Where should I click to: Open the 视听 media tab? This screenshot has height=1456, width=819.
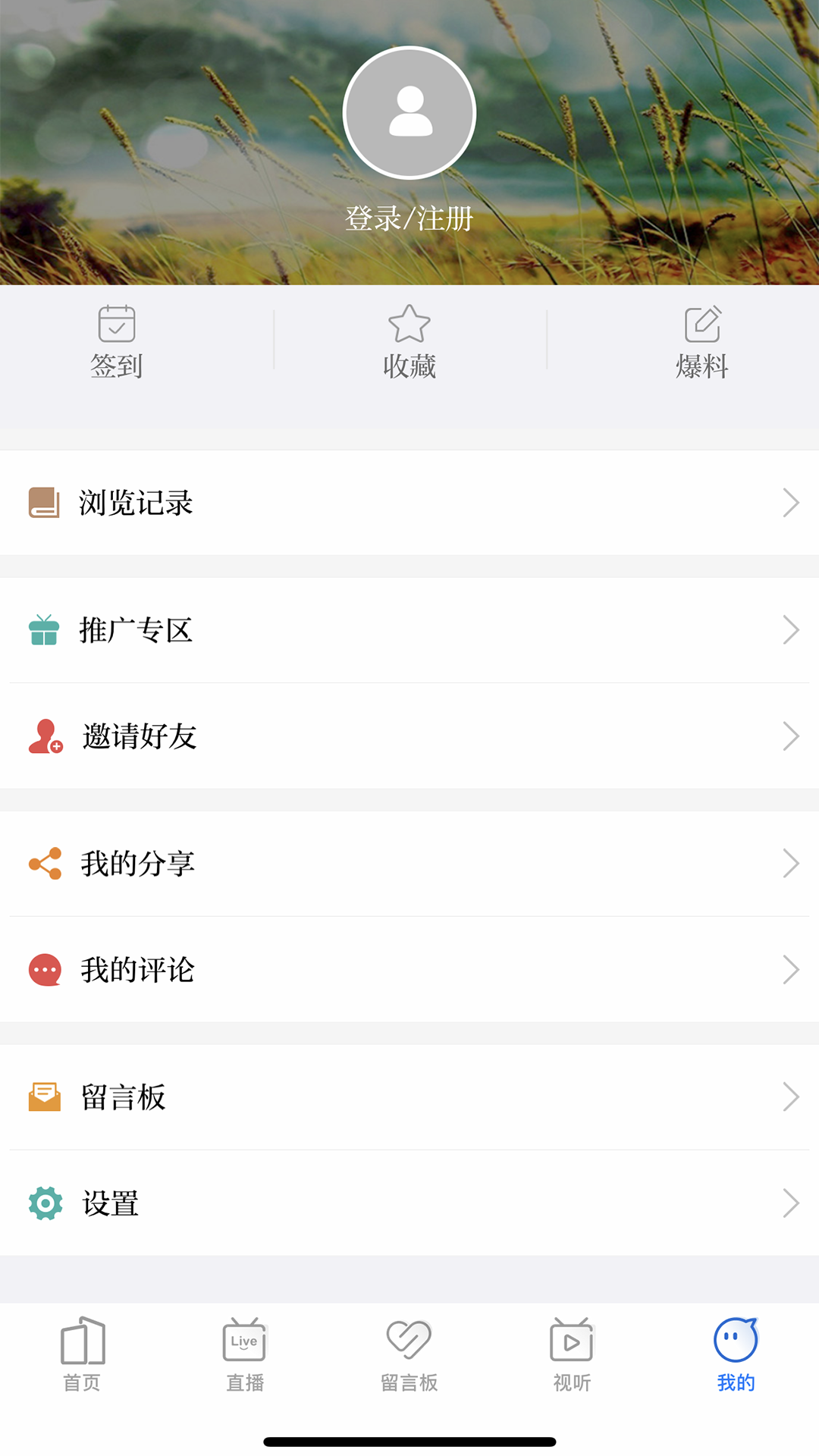coord(573,1357)
